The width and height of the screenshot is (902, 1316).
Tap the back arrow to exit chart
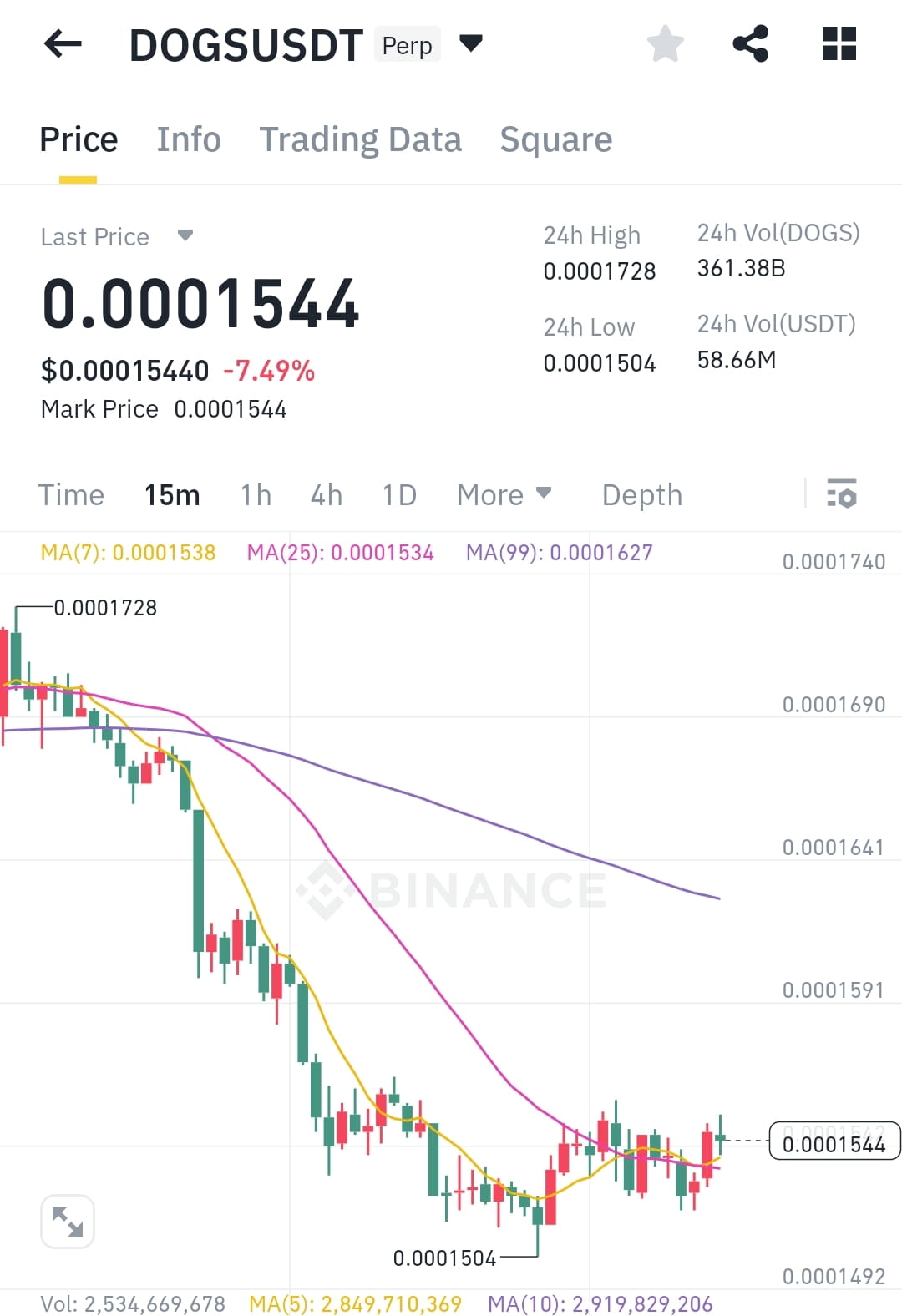(62, 44)
